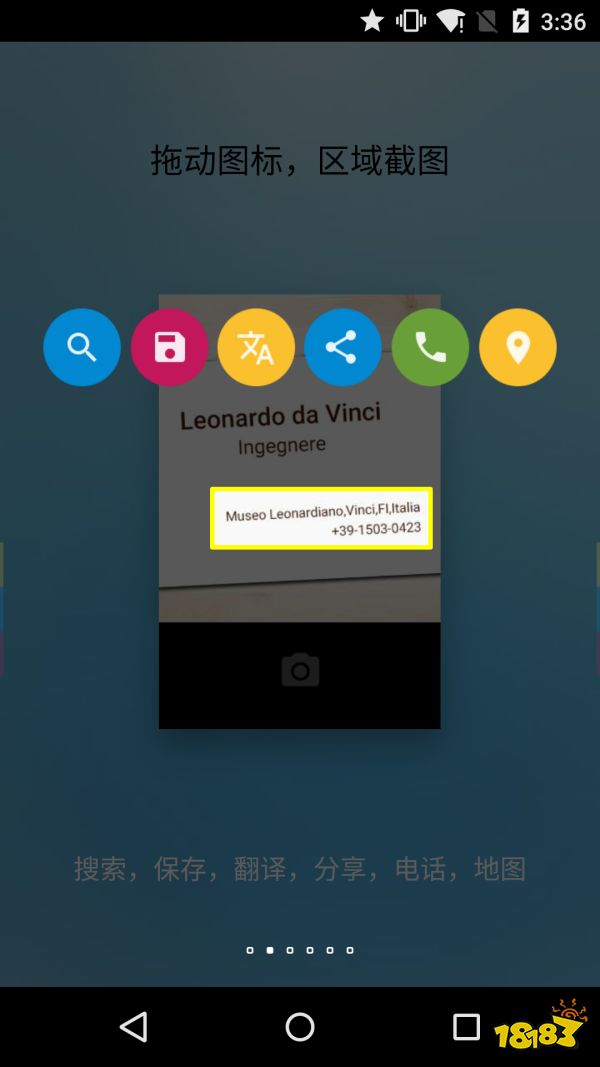Tap the blue search magnifier icon
This screenshot has width=600, height=1067.
click(82, 347)
